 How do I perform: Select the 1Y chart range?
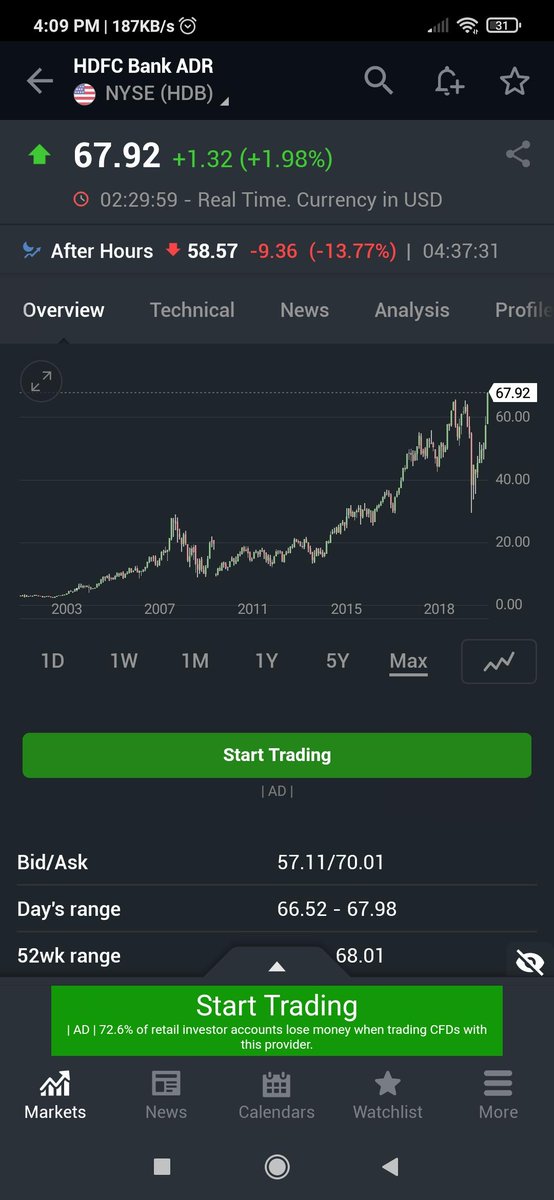pos(266,661)
